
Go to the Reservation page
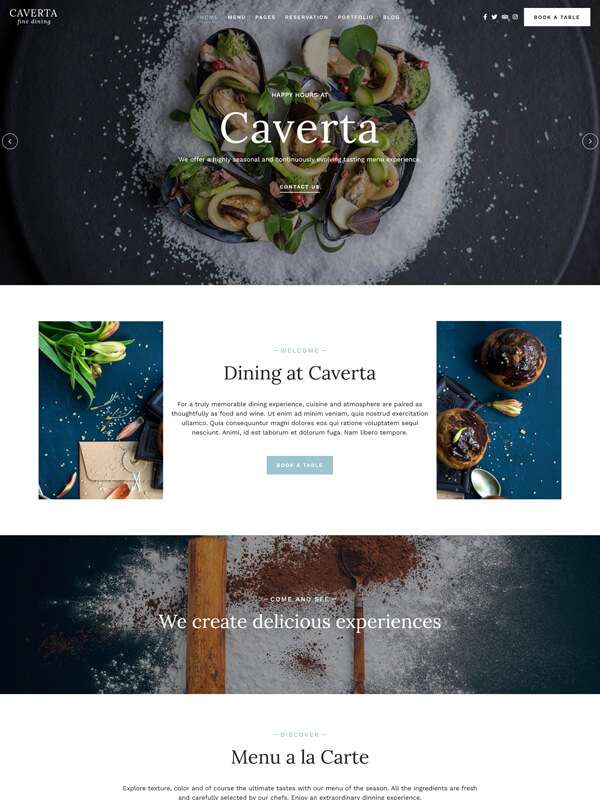click(306, 17)
